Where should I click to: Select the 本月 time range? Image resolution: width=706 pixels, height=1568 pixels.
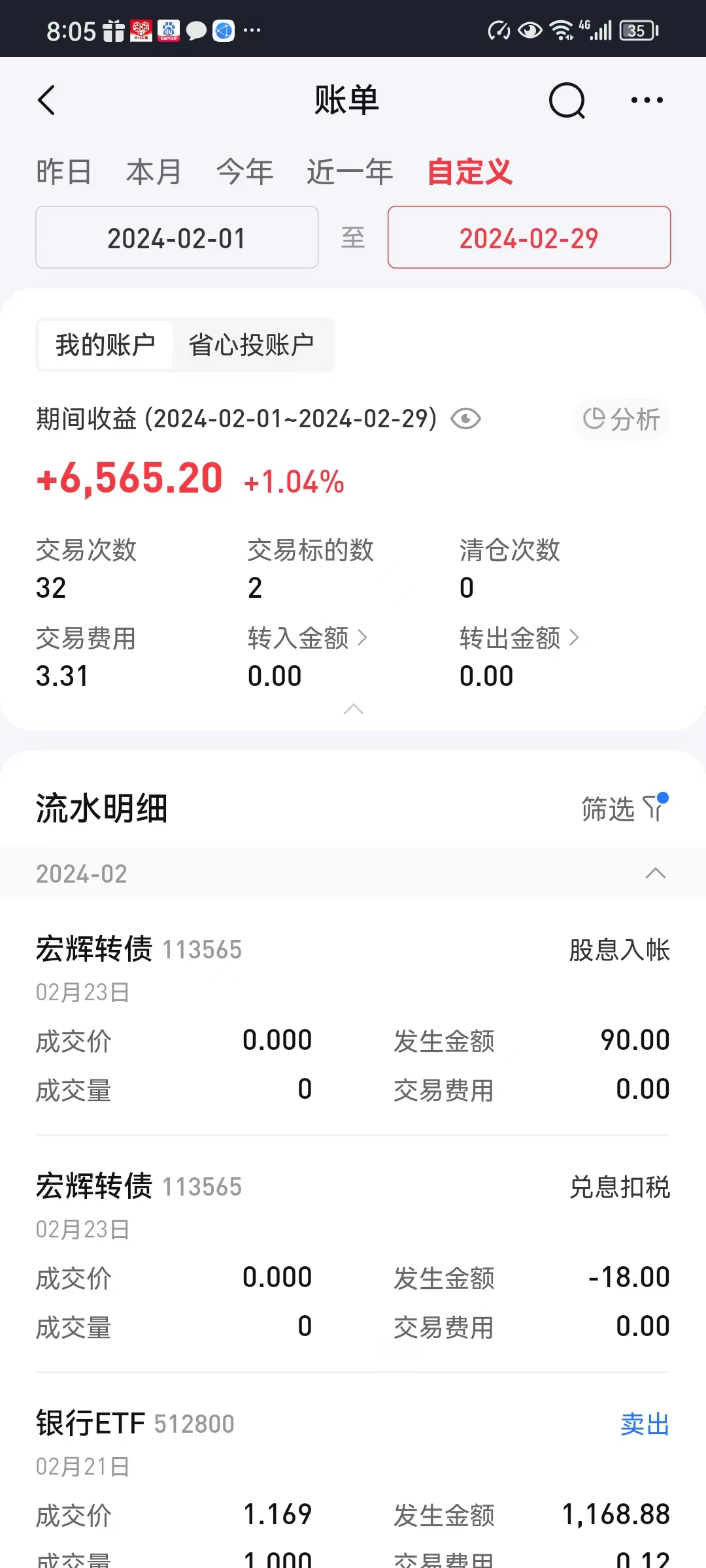[154, 172]
